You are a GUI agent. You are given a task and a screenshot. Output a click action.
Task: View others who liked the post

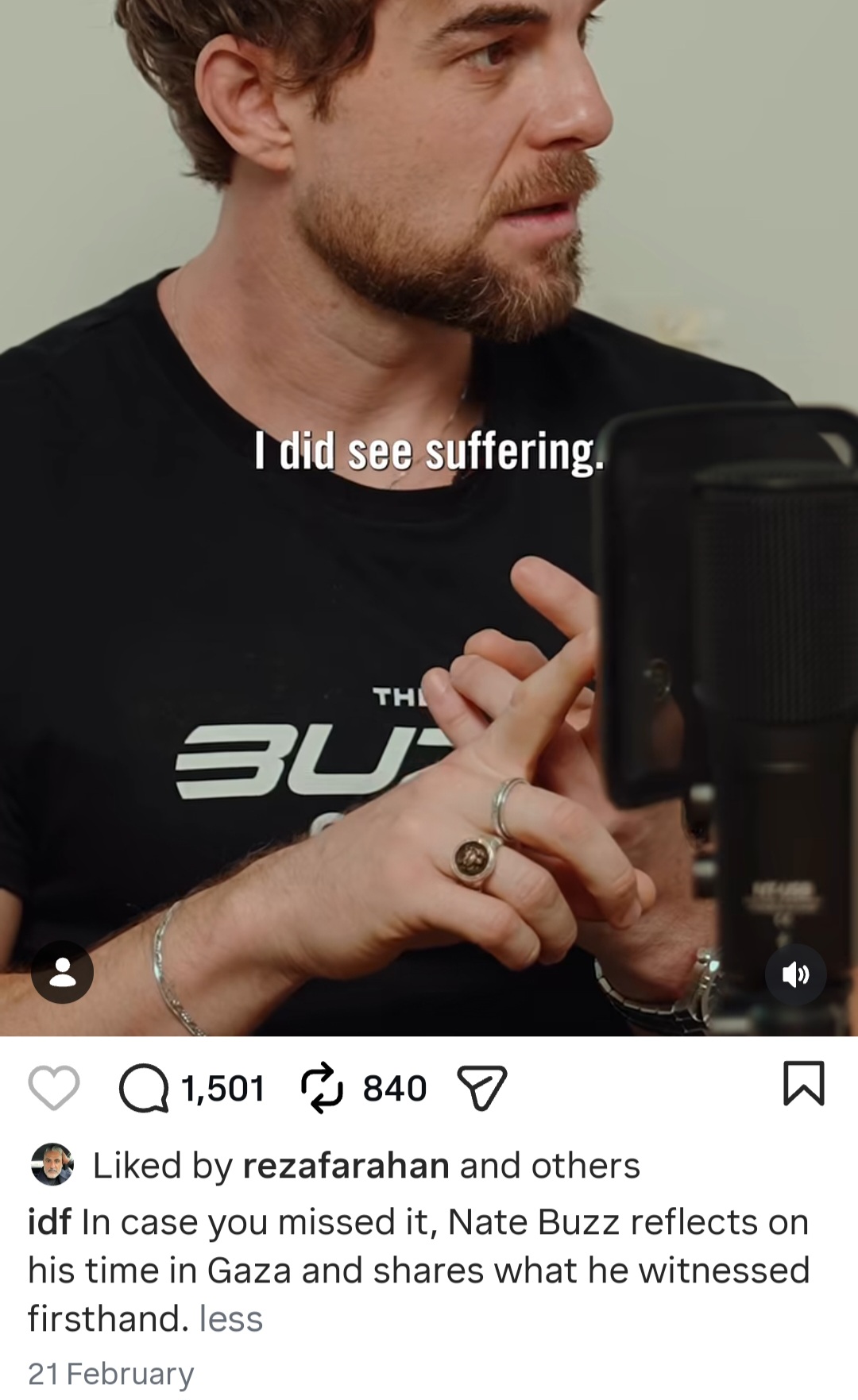(586, 1166)
